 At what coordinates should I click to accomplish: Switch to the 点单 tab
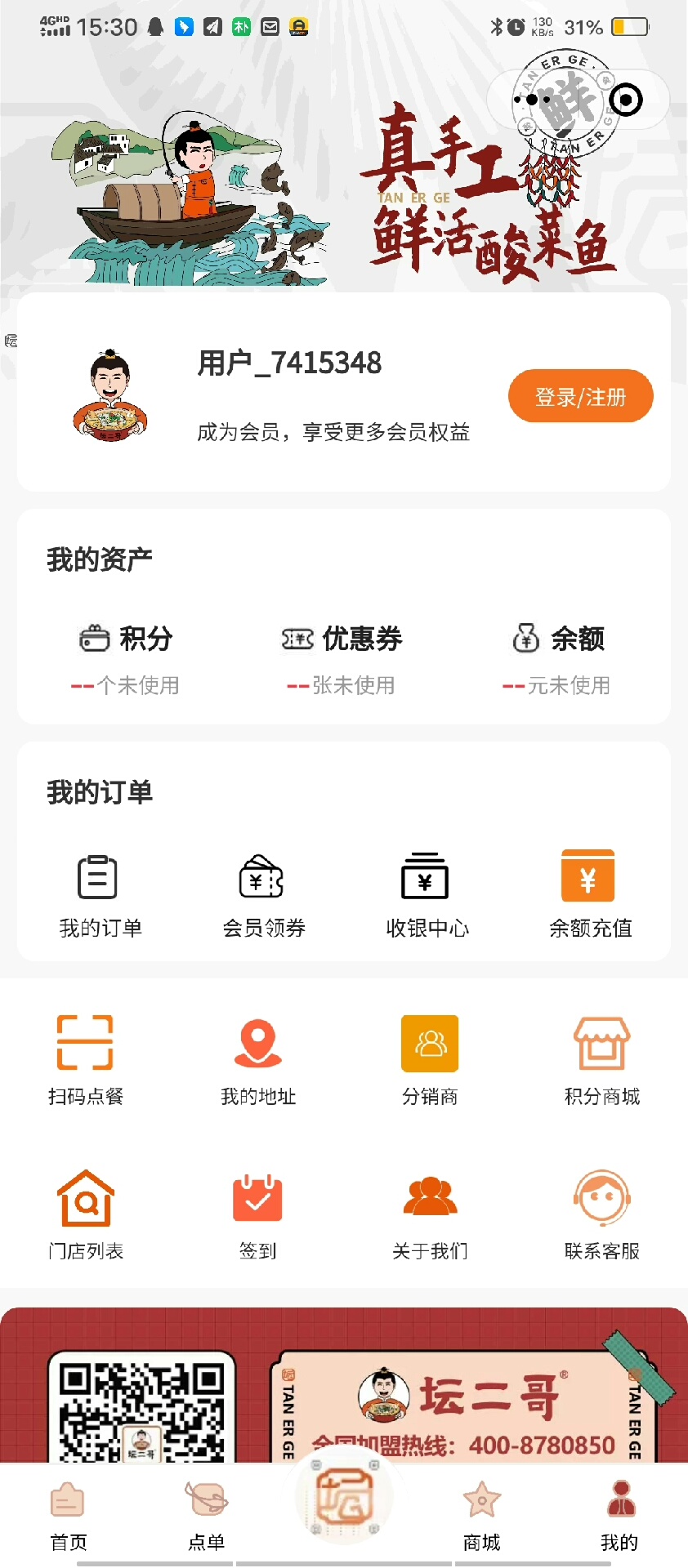(x=206, y=1516)
